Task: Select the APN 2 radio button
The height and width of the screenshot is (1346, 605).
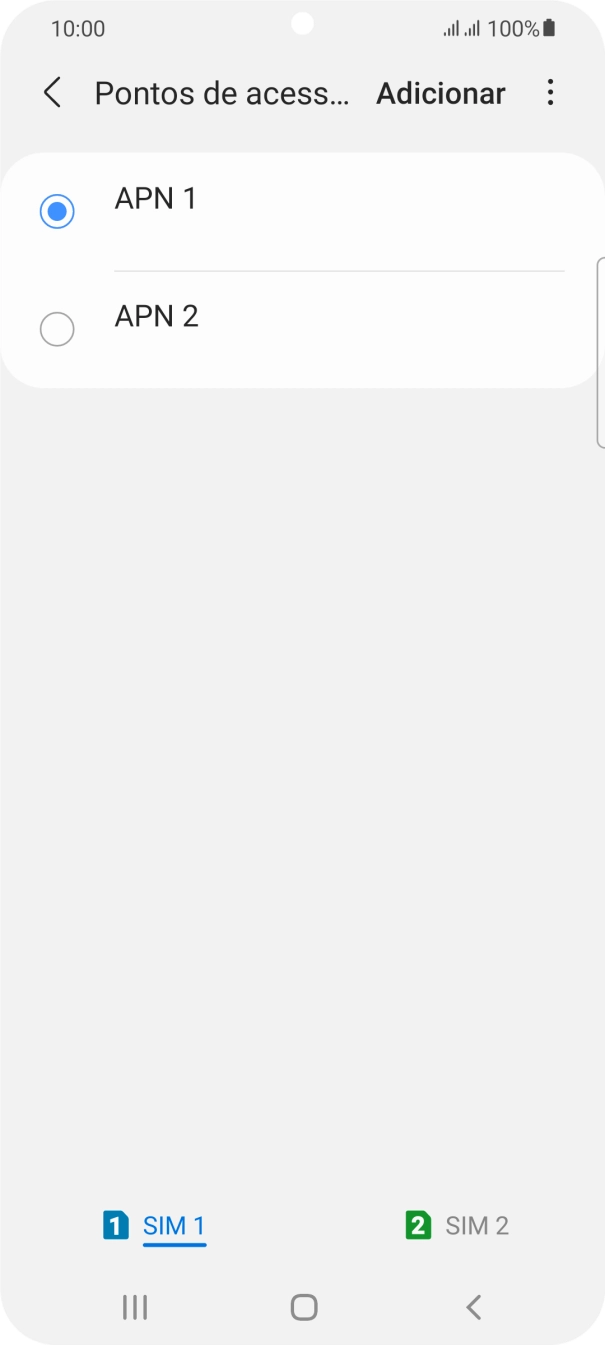Action: click(57, 329)
